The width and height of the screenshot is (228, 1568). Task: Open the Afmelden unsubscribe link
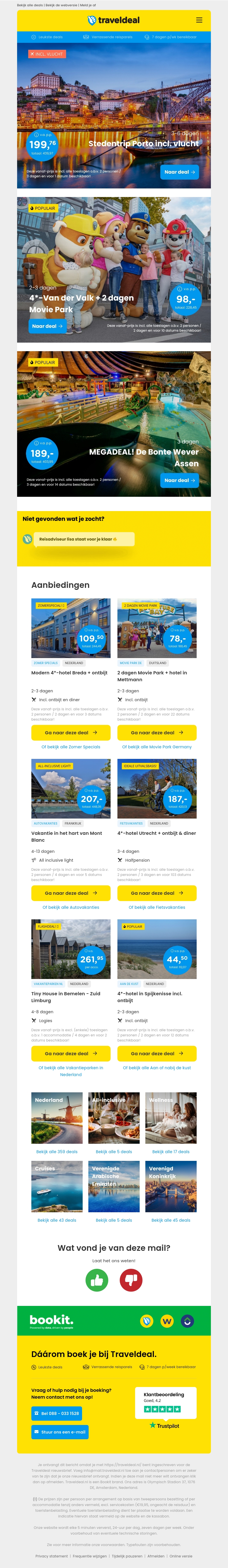[156, 1556]
